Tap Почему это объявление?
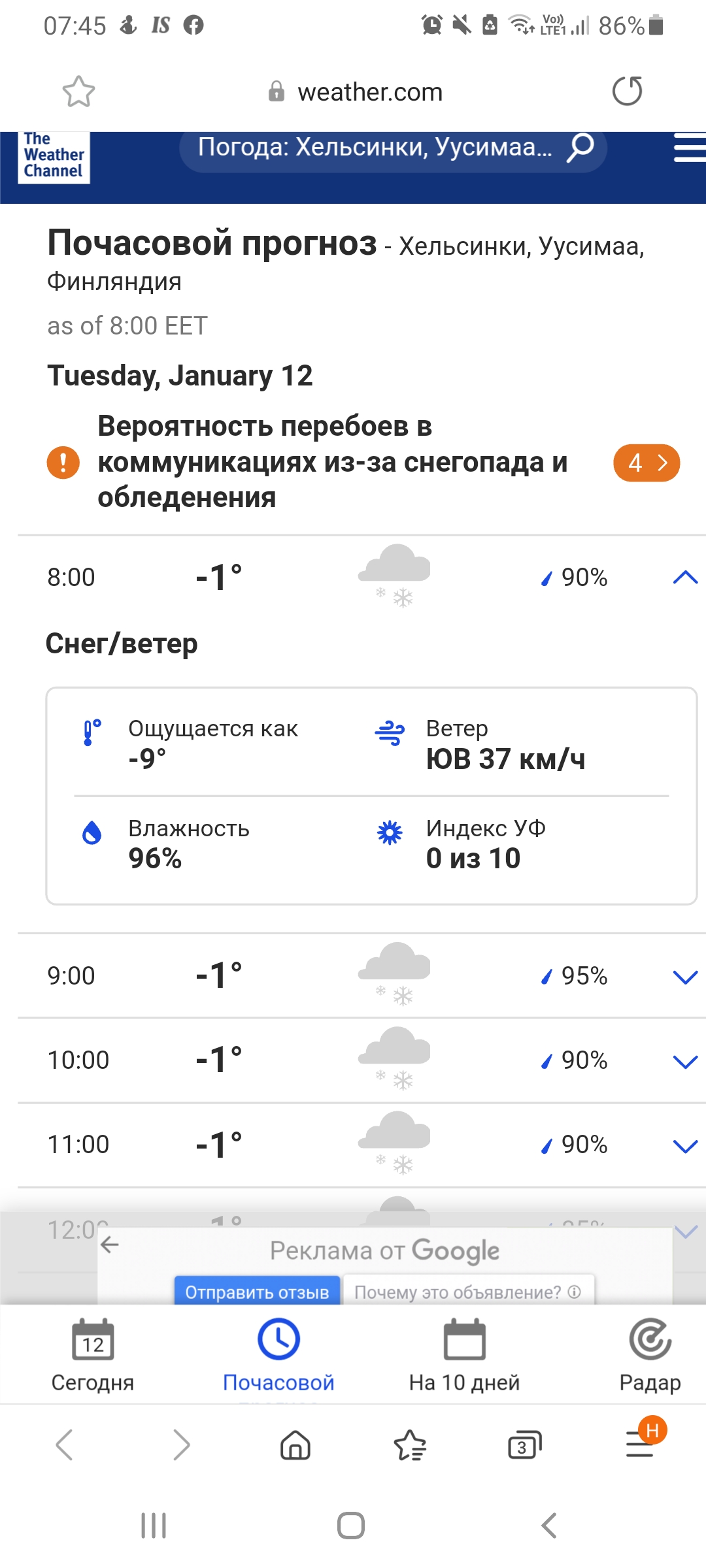The width and height of the screenshot is (706, 1568). click(468, 1292)
